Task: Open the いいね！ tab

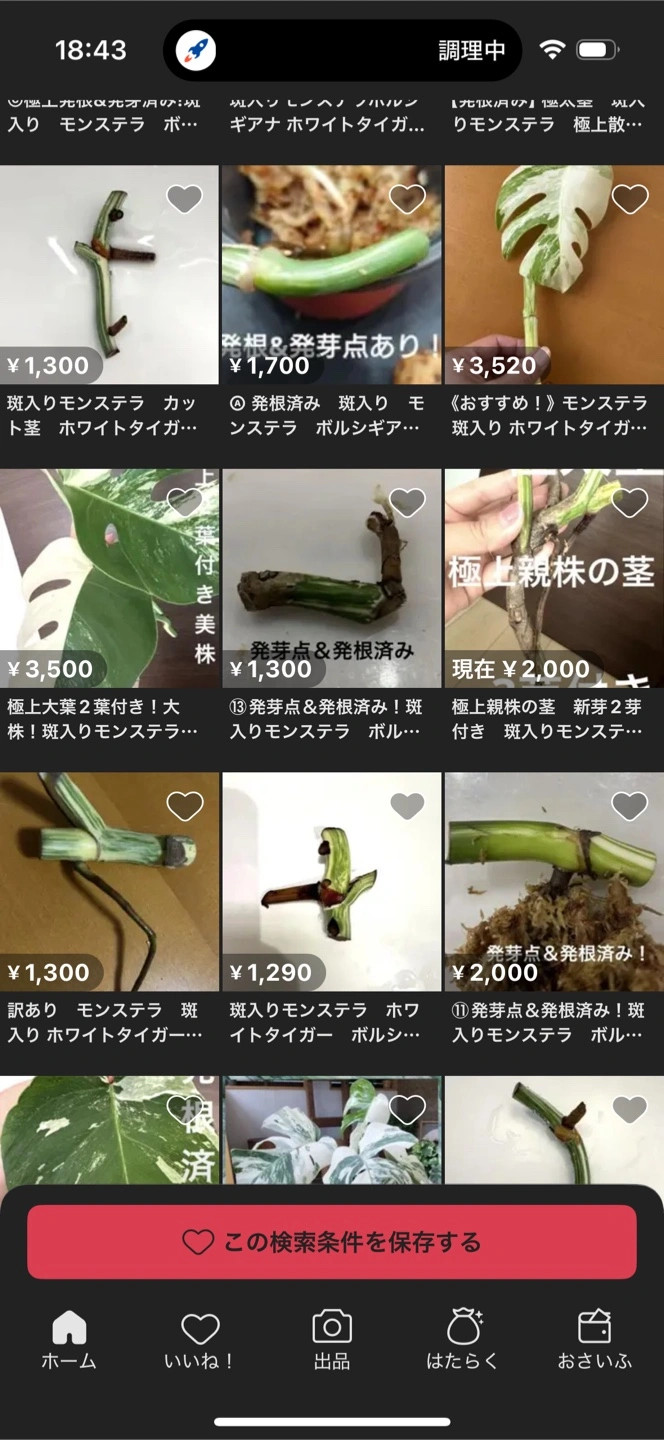Action: (199, 1339)
